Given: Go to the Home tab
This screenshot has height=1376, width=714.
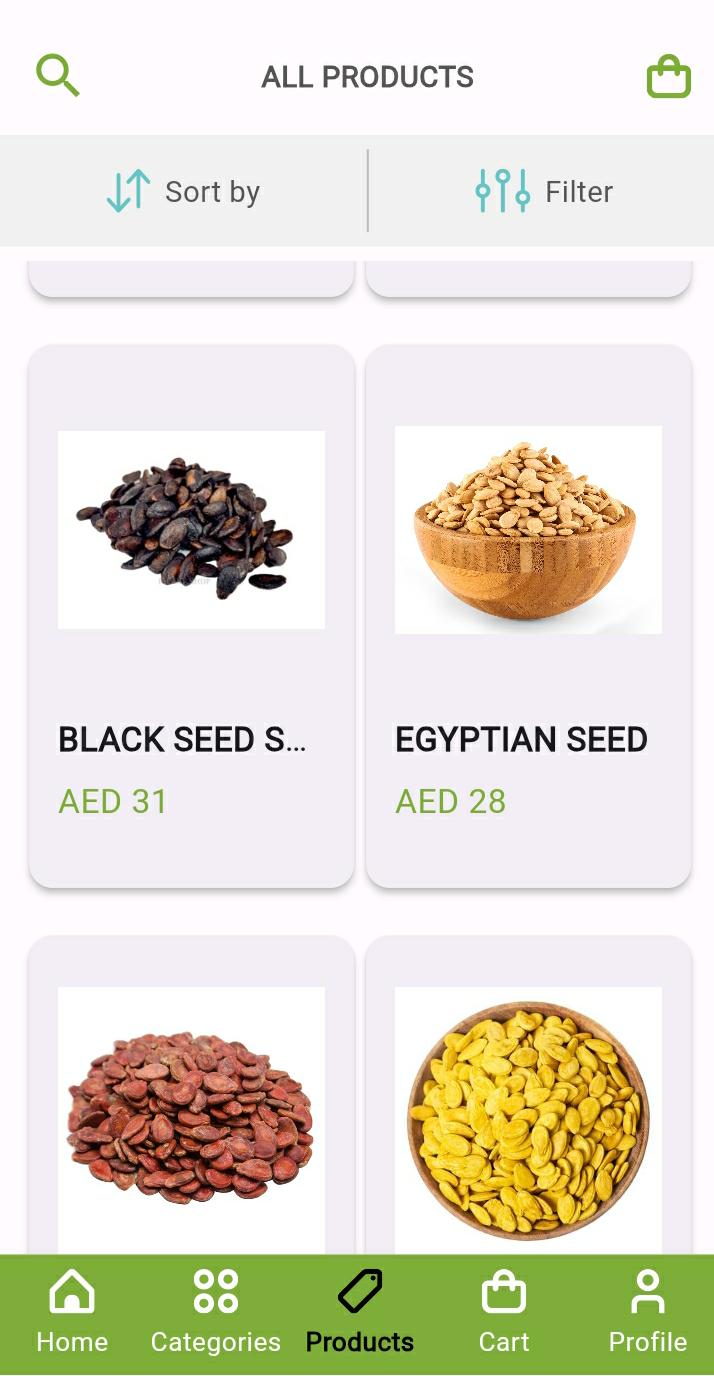Looking at the screenshot, I should (72, 1312).
